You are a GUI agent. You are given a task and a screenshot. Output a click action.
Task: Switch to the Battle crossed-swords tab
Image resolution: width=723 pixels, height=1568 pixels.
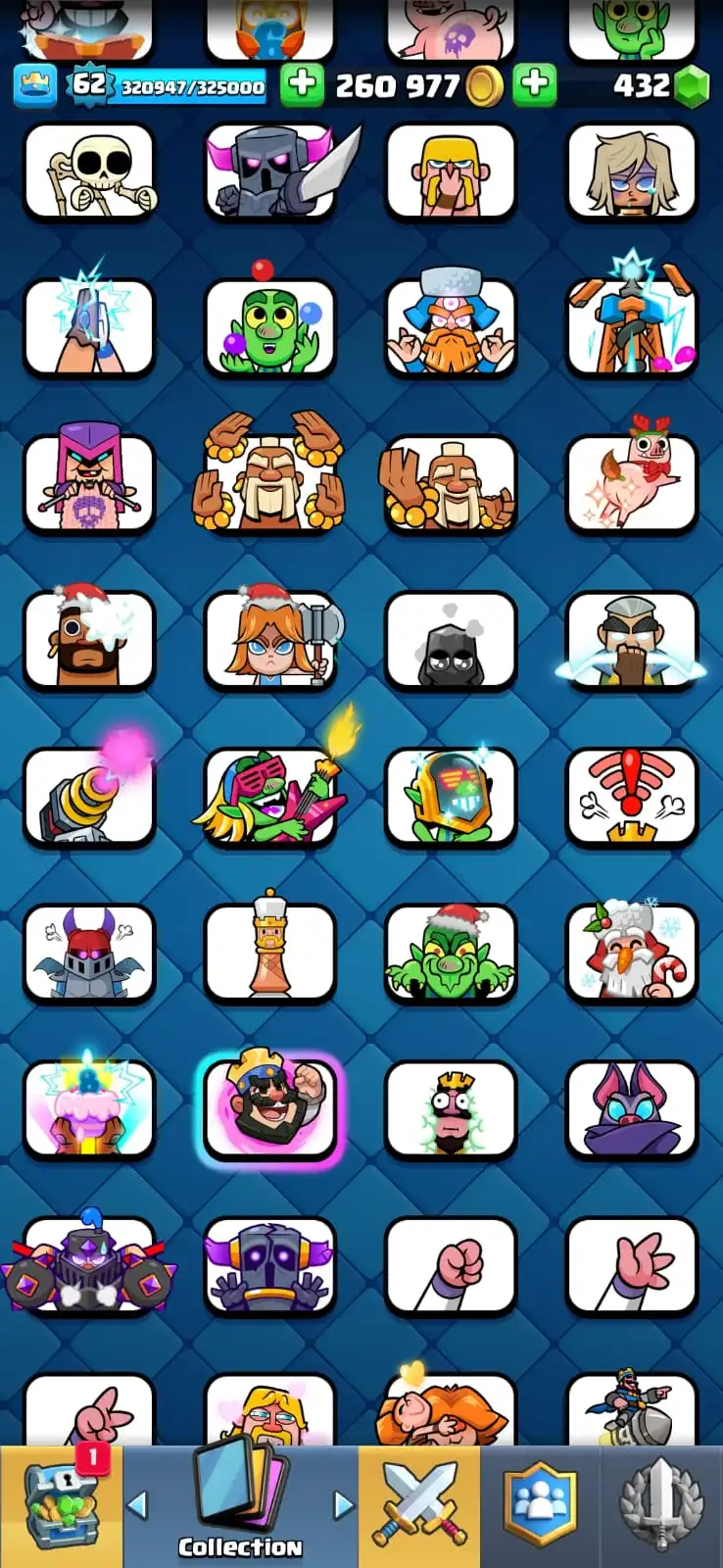click(419, 1504)
